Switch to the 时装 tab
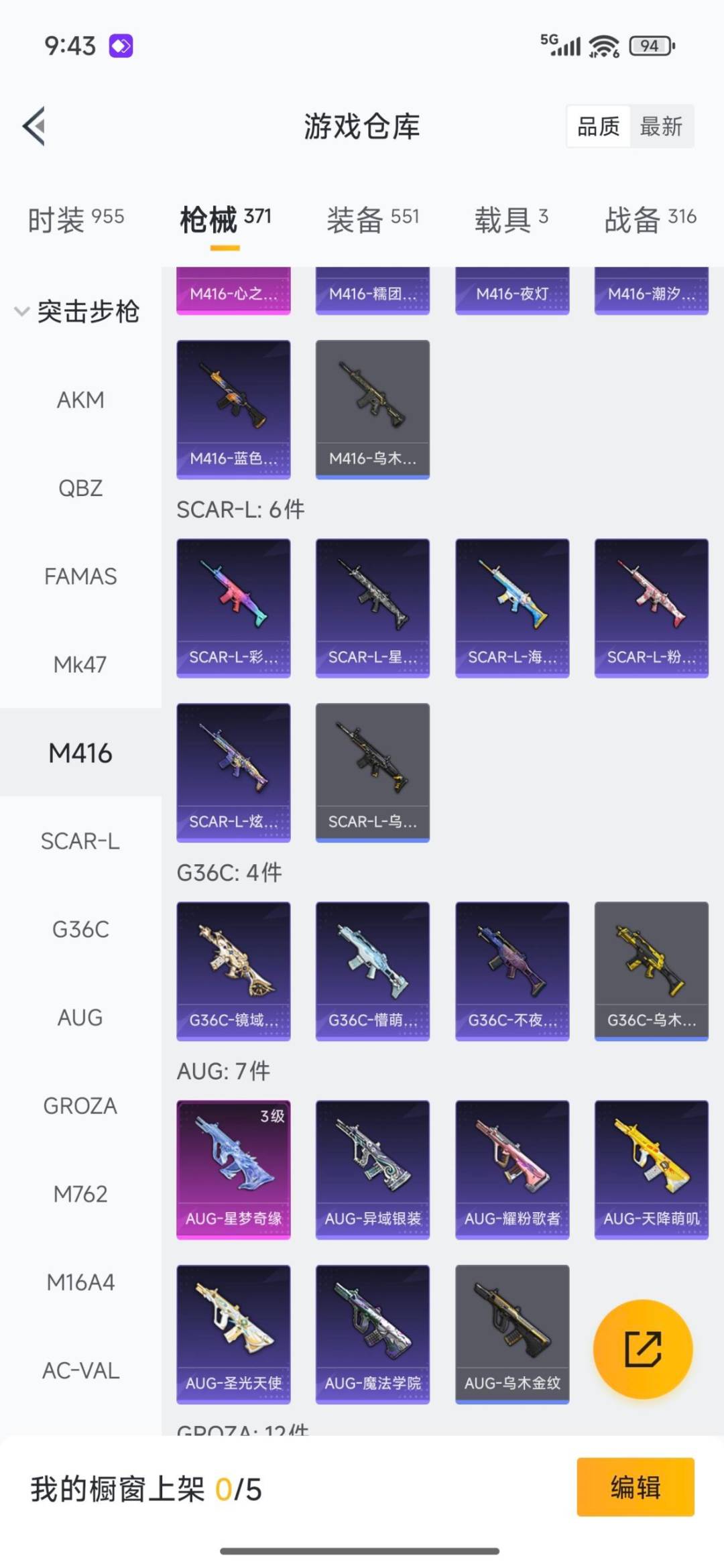The height and width of the screenshot is (1568, 724). tap(76, 219)
